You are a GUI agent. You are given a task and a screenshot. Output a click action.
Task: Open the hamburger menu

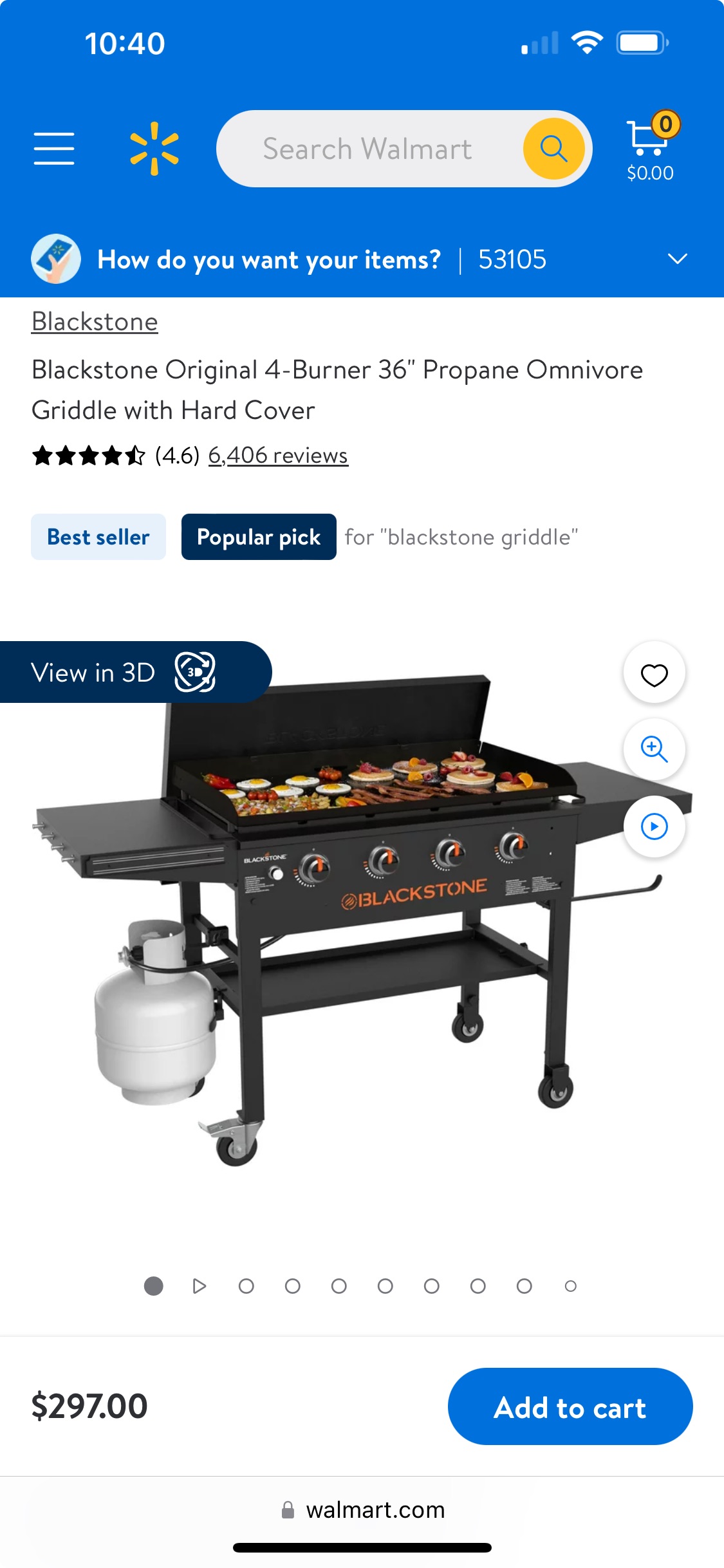point(54,149)
